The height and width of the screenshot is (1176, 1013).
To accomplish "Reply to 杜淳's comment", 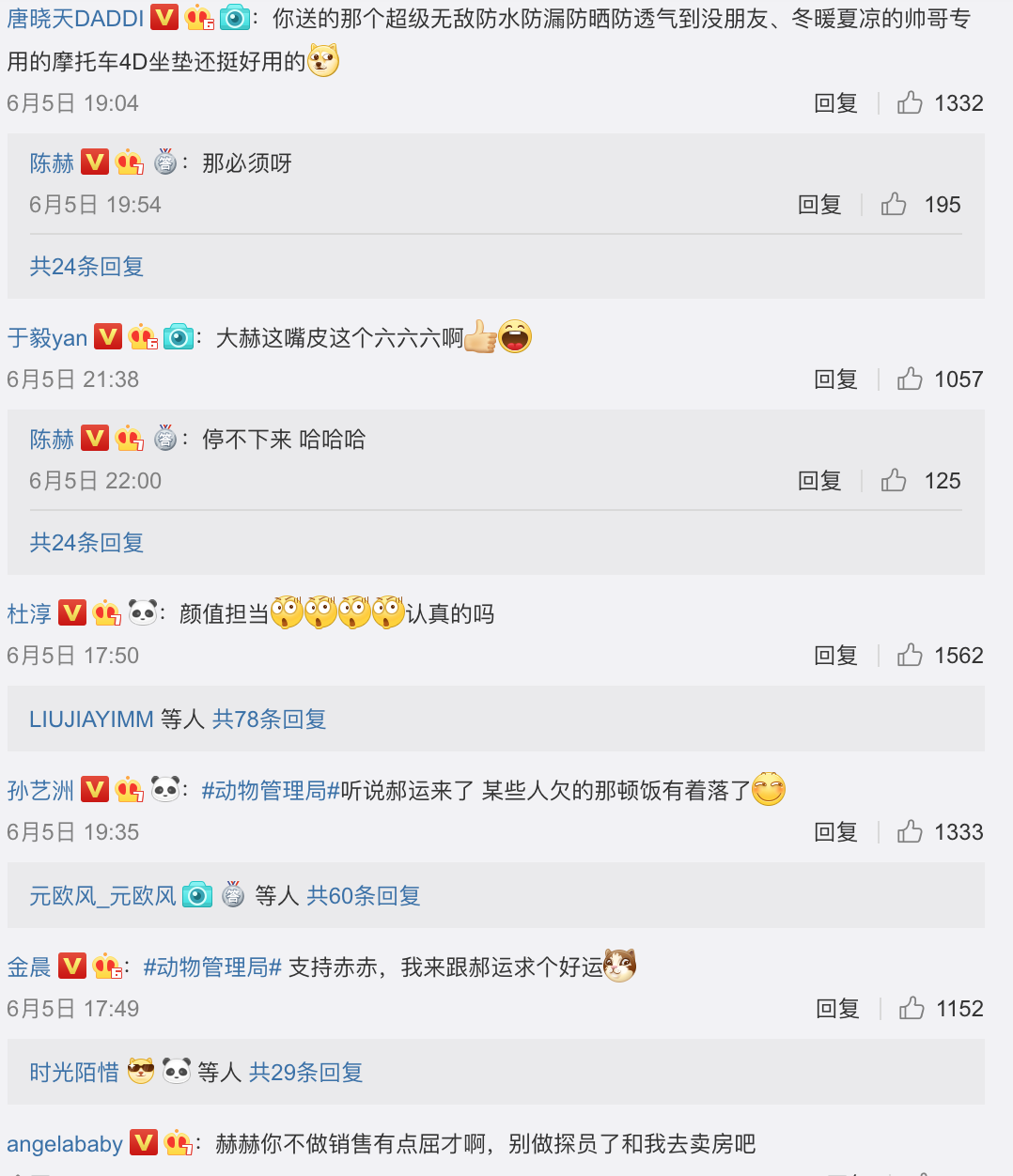I will pyautogui.click(x=835, y=656).
